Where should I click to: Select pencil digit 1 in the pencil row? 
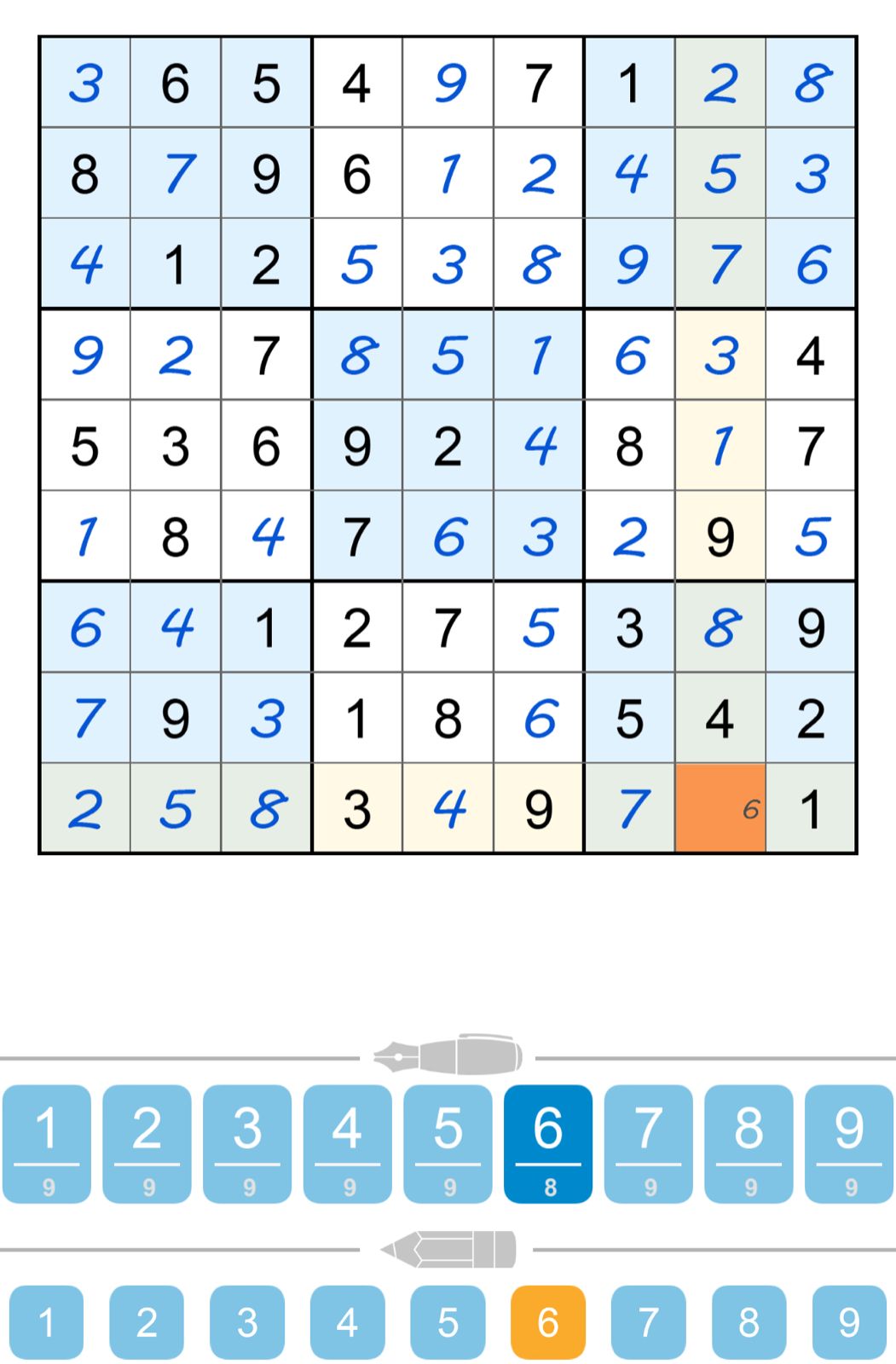[x=49, y=1322]
